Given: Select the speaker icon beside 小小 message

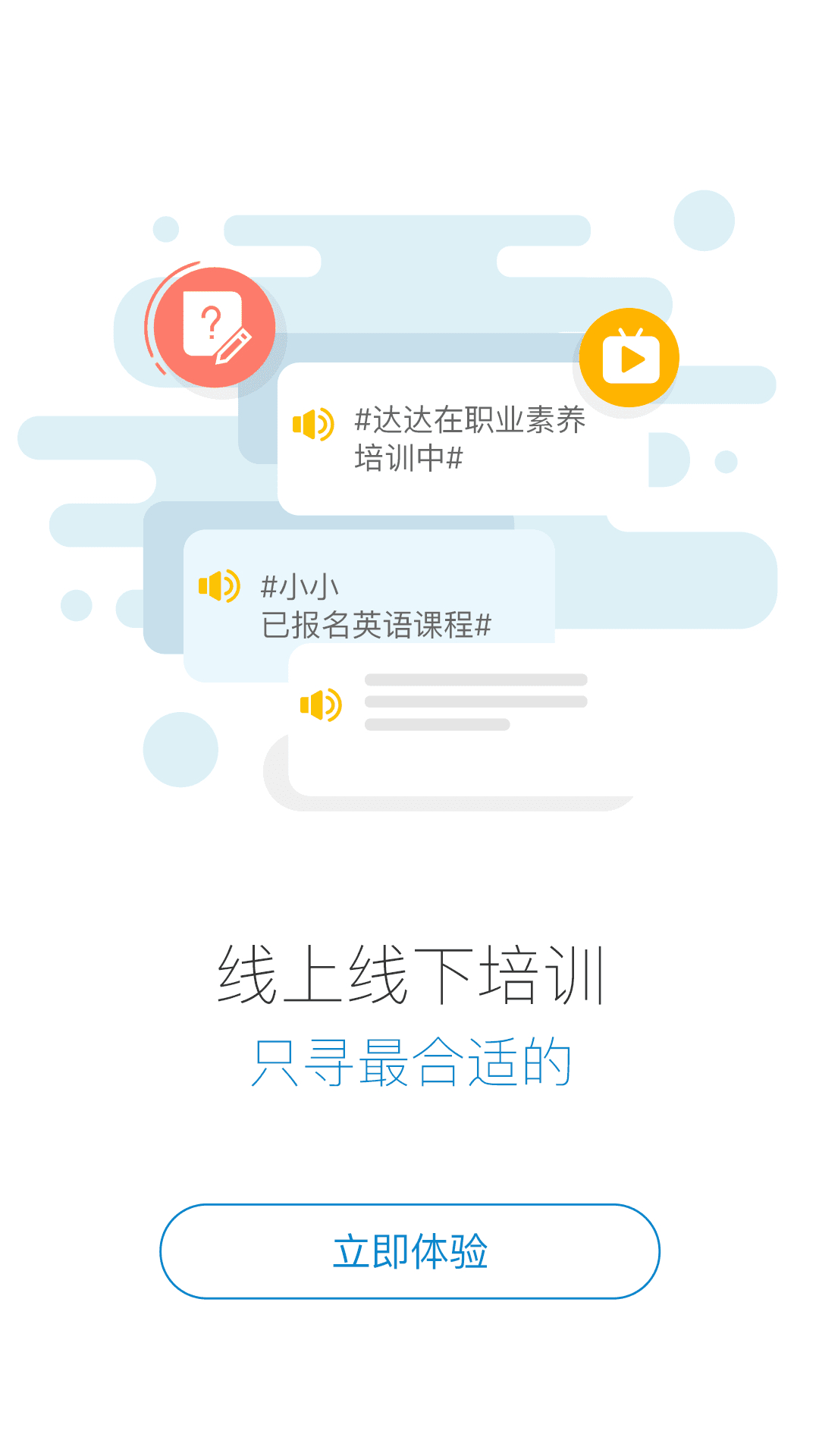Looking at the screenshot, I should tap(218, 585).
